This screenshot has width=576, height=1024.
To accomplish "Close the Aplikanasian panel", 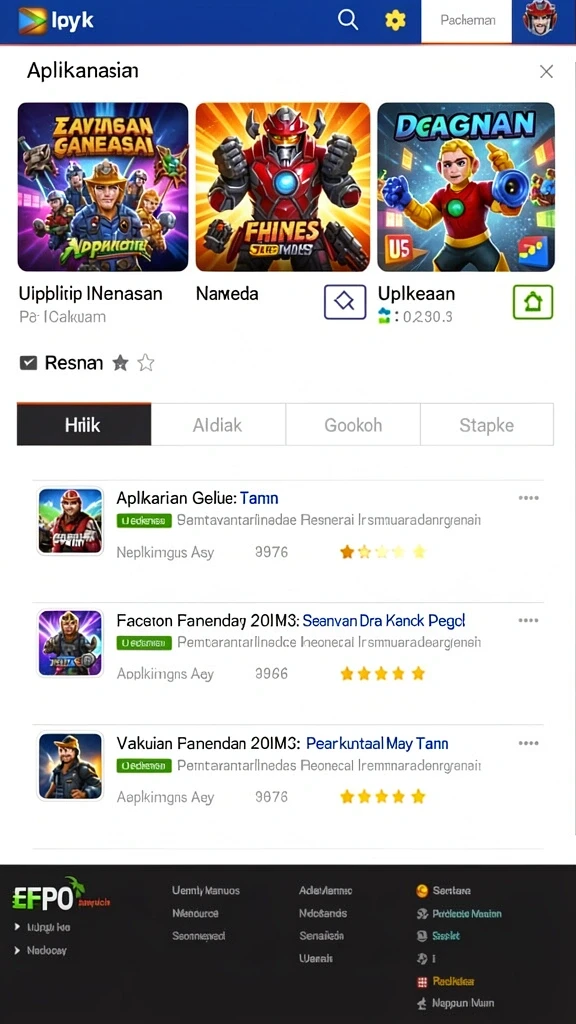I will pyautogui.click(x=547, y=72).
